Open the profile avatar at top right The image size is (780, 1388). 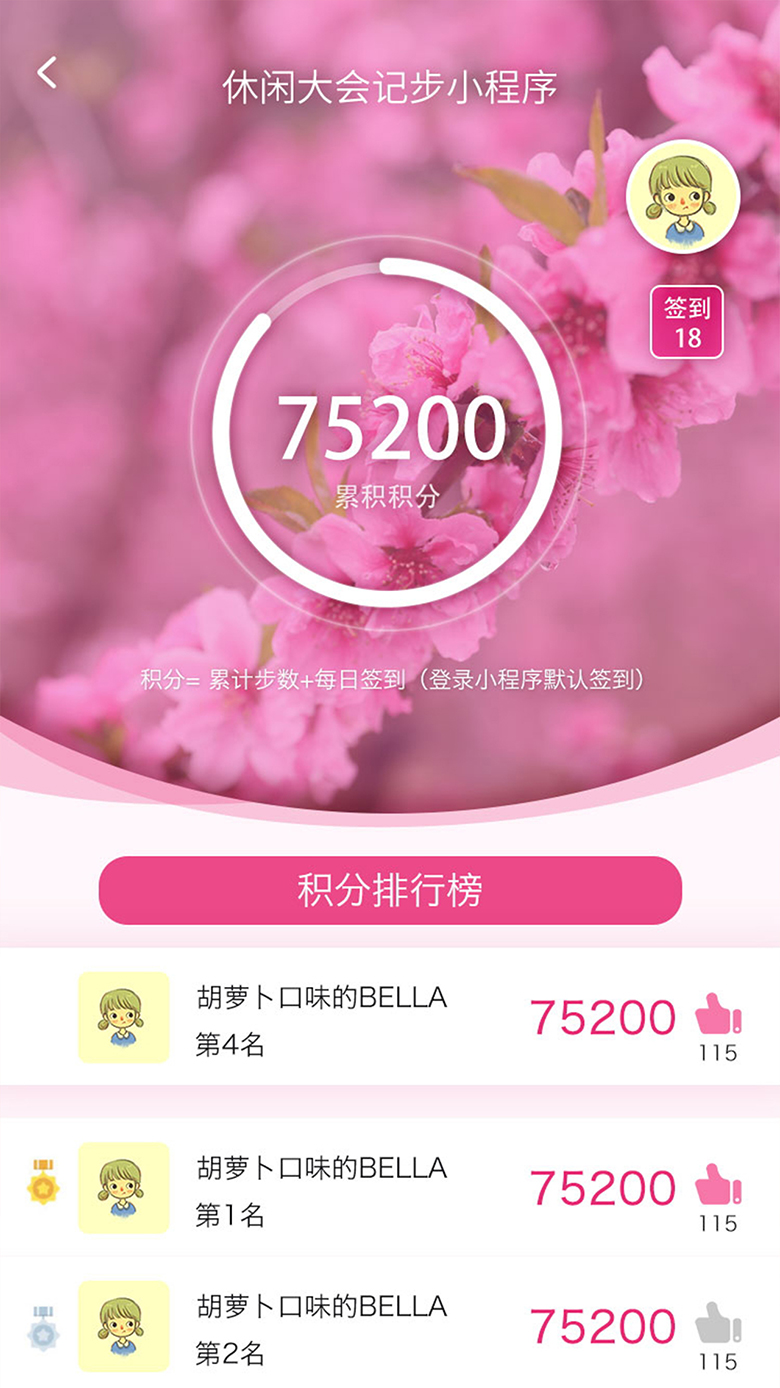[x=682, y=197]
